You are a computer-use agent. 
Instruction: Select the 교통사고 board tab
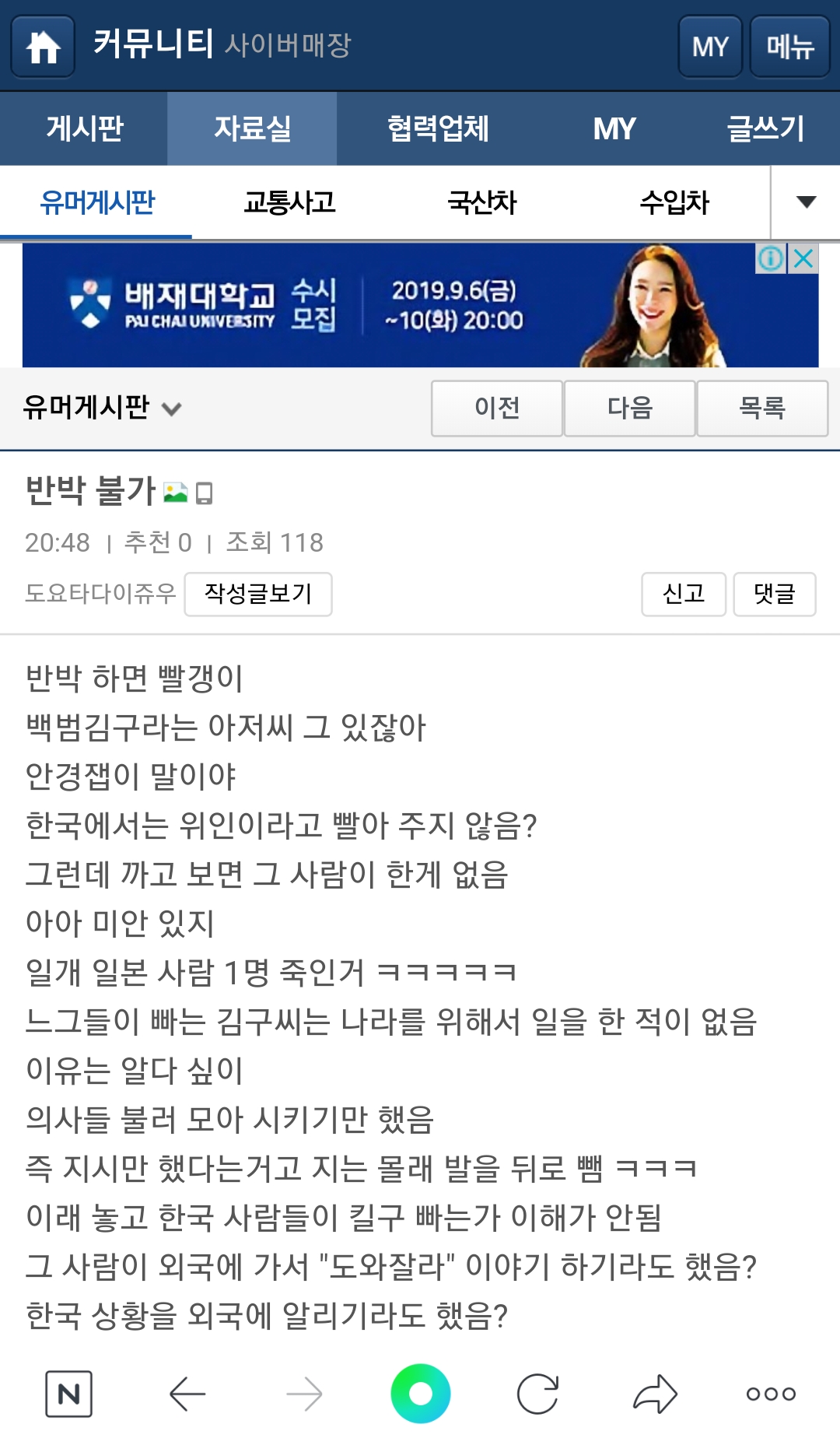(289, 203)
